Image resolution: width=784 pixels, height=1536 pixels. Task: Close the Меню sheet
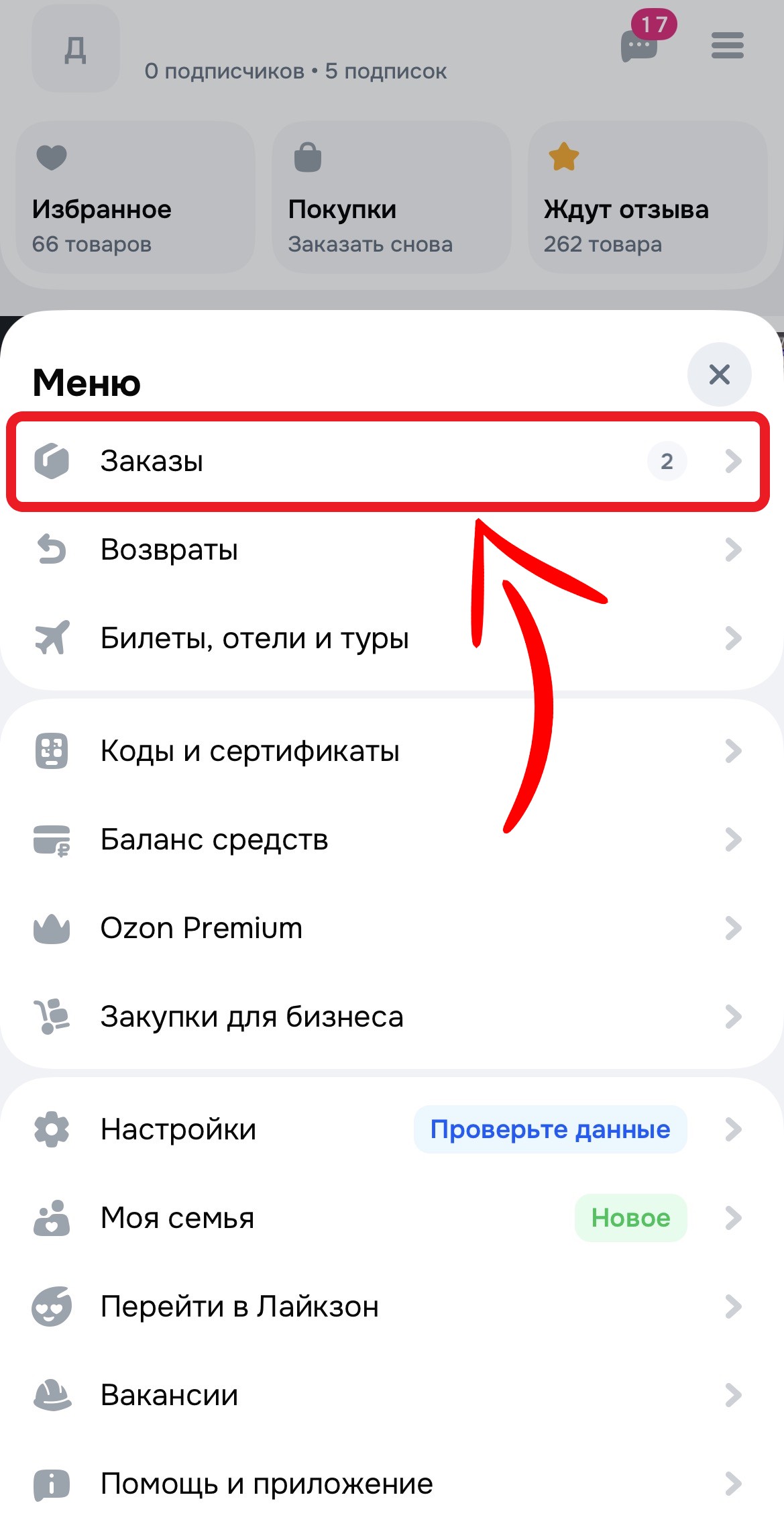[719, 374]
